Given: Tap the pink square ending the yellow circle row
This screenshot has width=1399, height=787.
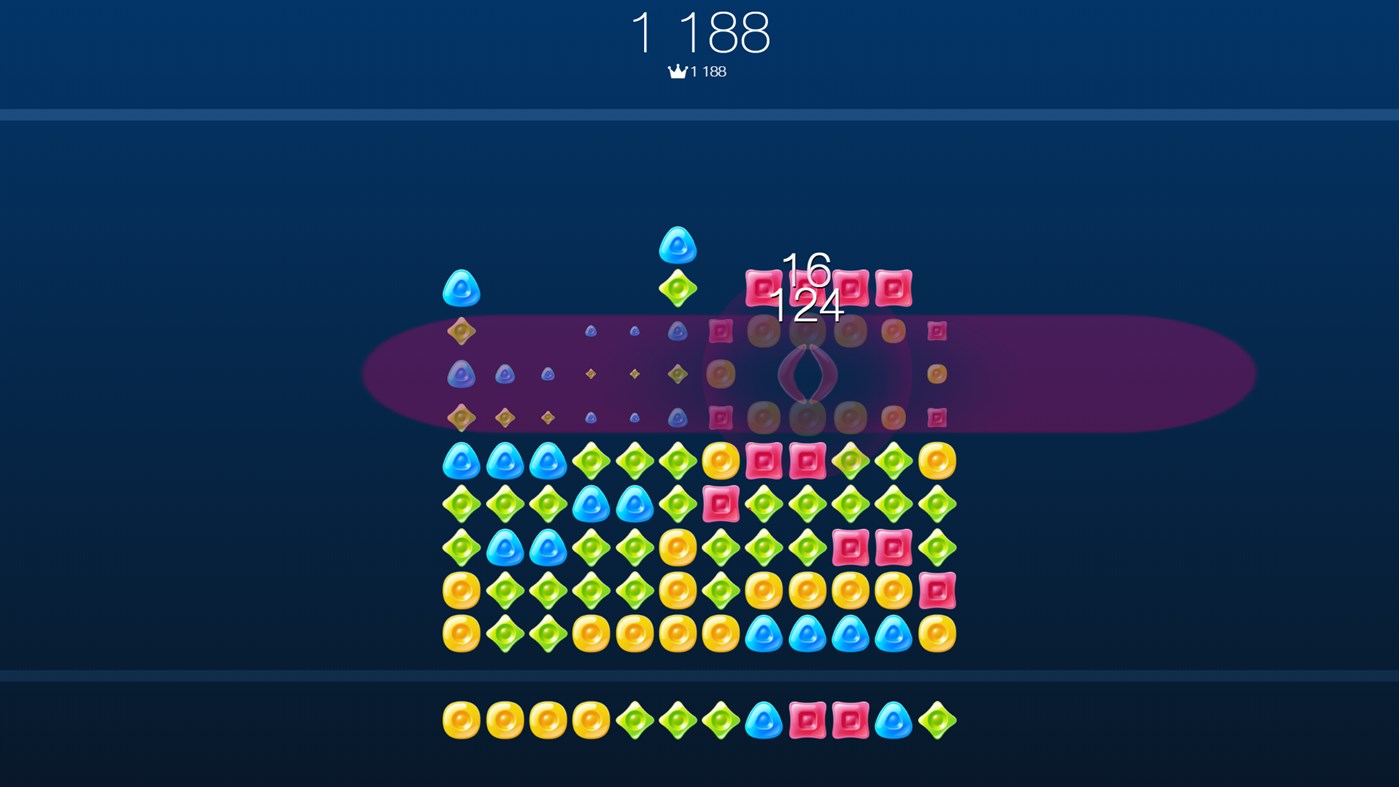Looking at the screenshot, I should coord(937,591).
